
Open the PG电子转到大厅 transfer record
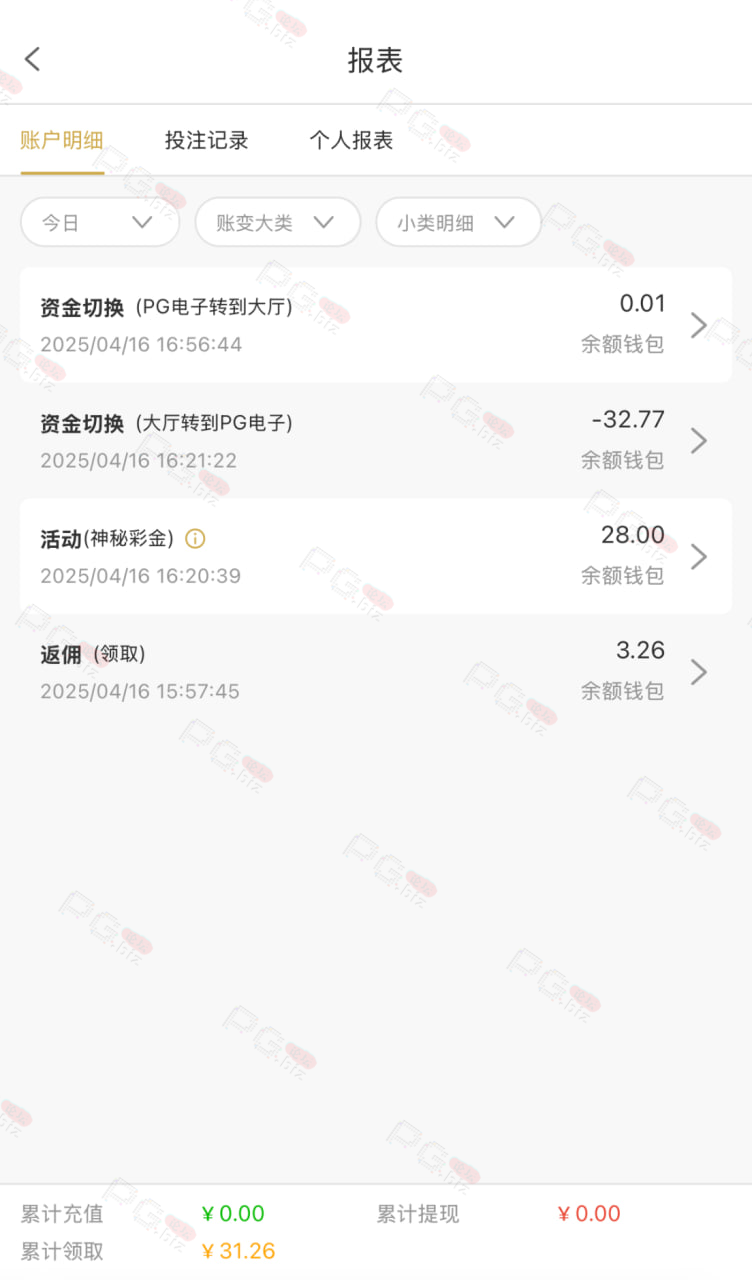tap(376, 325)
